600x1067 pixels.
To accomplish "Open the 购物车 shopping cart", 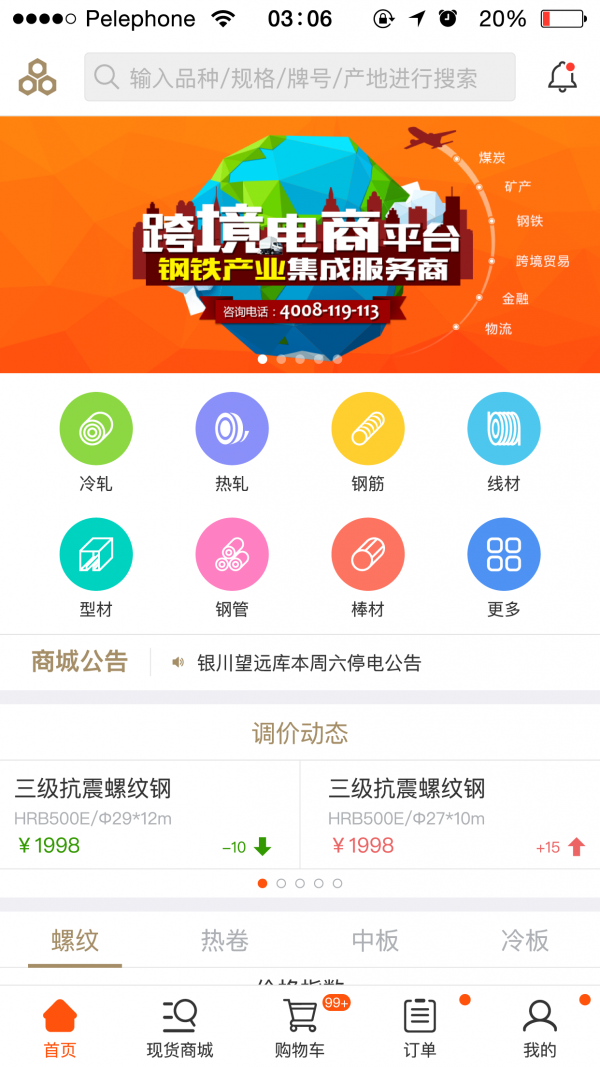I will [x=300, y=1028].
